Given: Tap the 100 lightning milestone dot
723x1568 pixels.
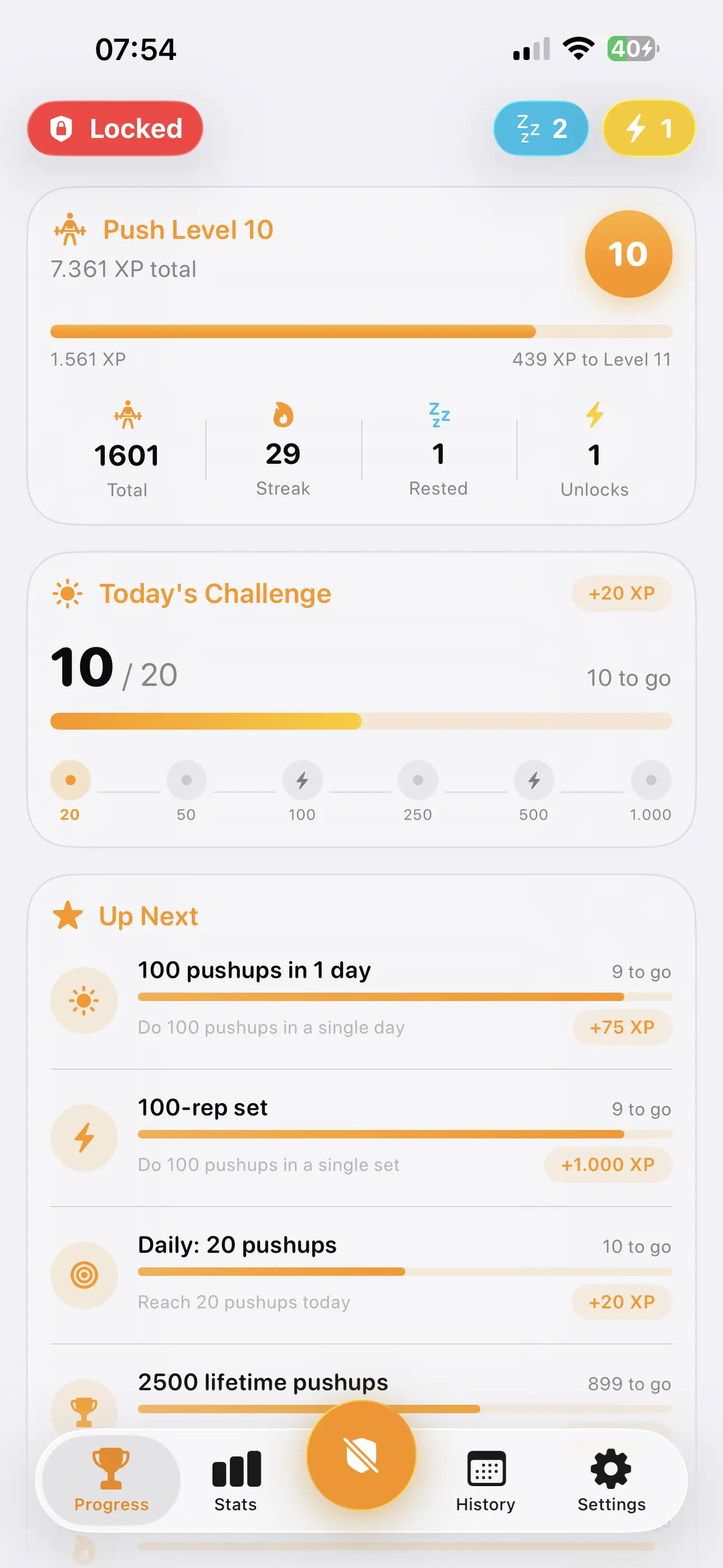Looking at the screenshot, I should (303, 780).
